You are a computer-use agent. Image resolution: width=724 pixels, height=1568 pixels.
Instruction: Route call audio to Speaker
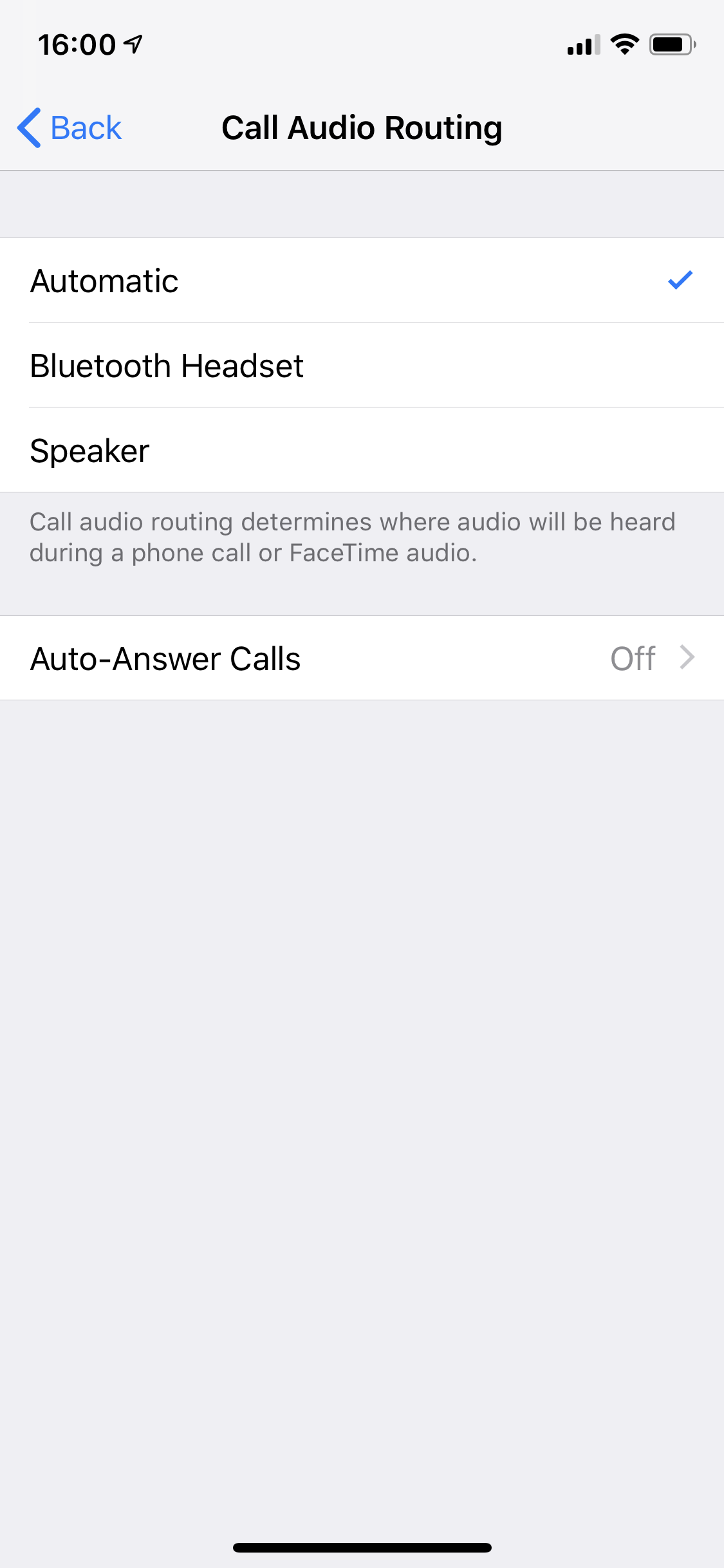[x=362, y=451]
